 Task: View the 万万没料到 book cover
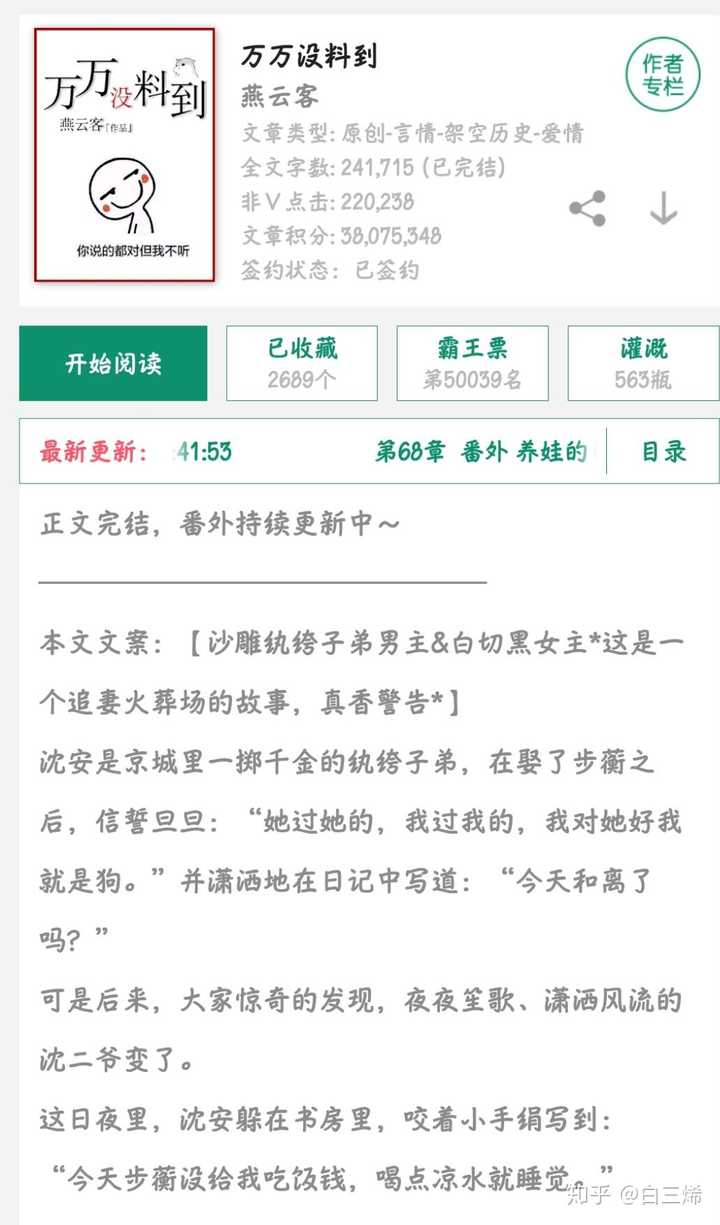click(x=125, y=155)
